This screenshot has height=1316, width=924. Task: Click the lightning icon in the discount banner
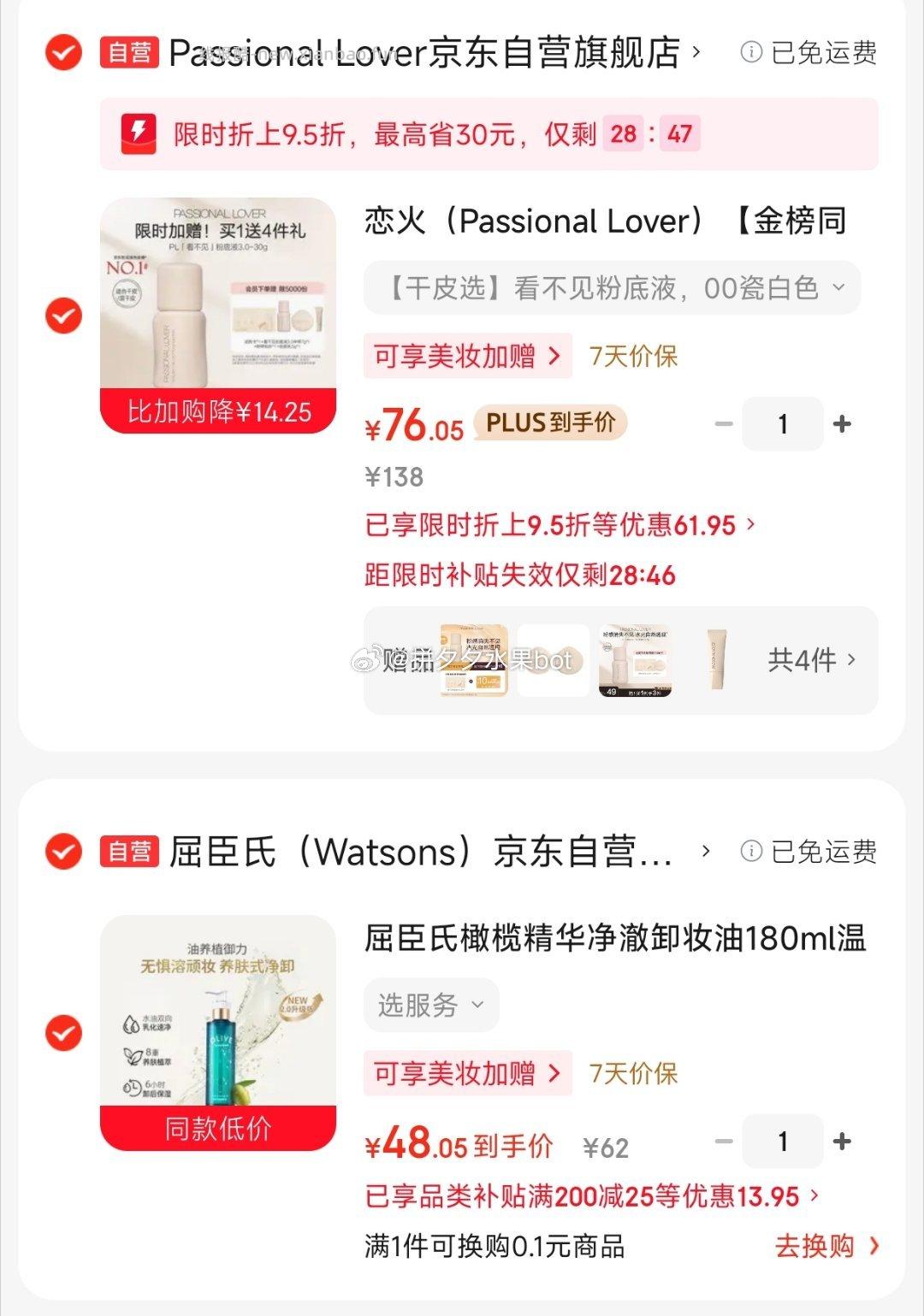click(137, 134)
